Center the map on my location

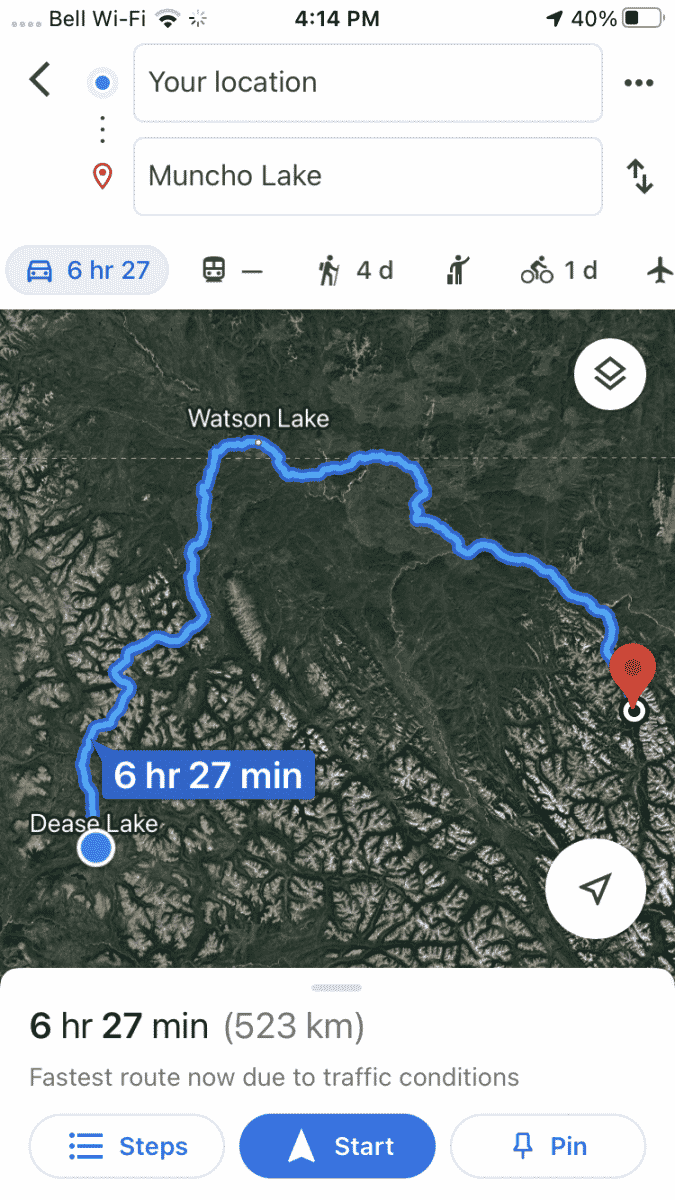click(595, 888)
